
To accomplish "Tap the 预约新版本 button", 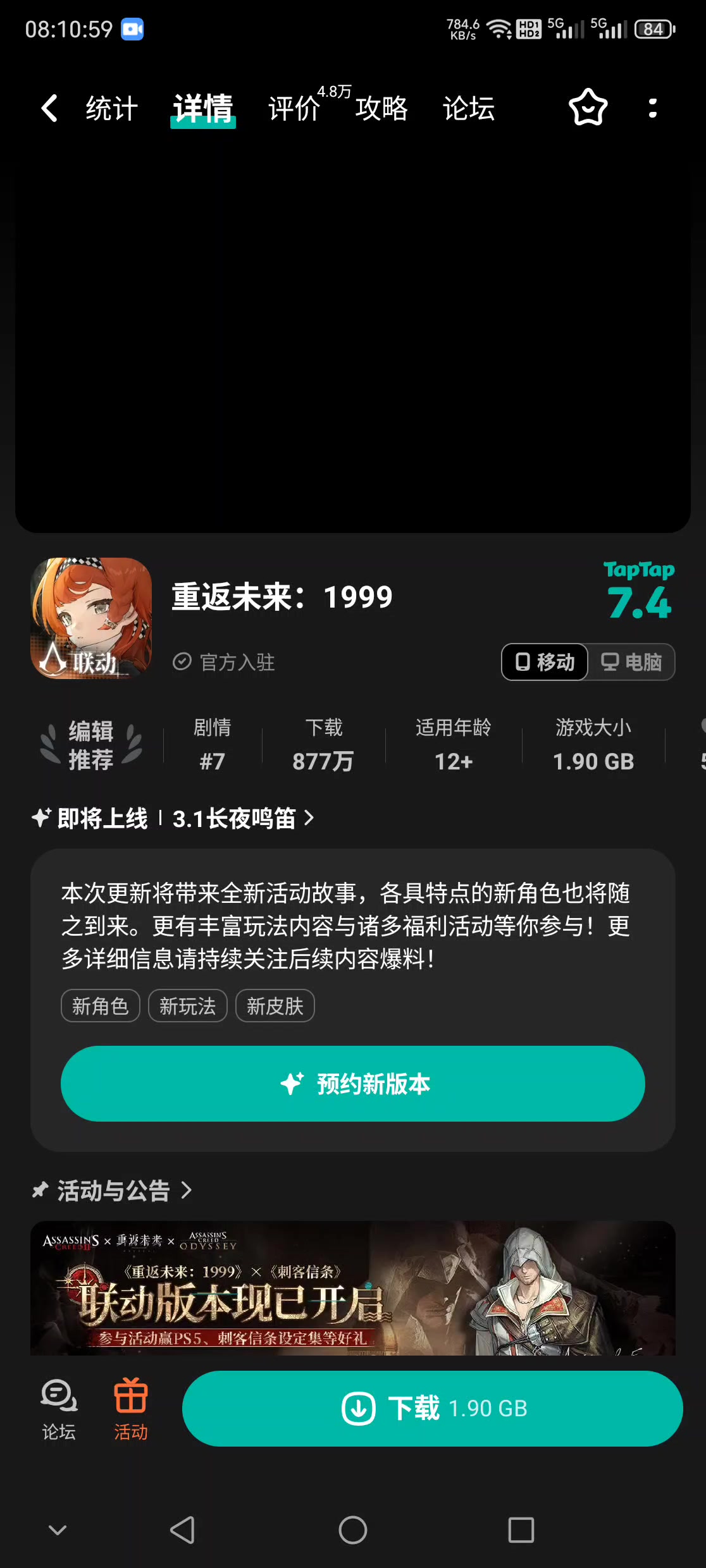I will pyautogui.click(x=353, y=1084).
